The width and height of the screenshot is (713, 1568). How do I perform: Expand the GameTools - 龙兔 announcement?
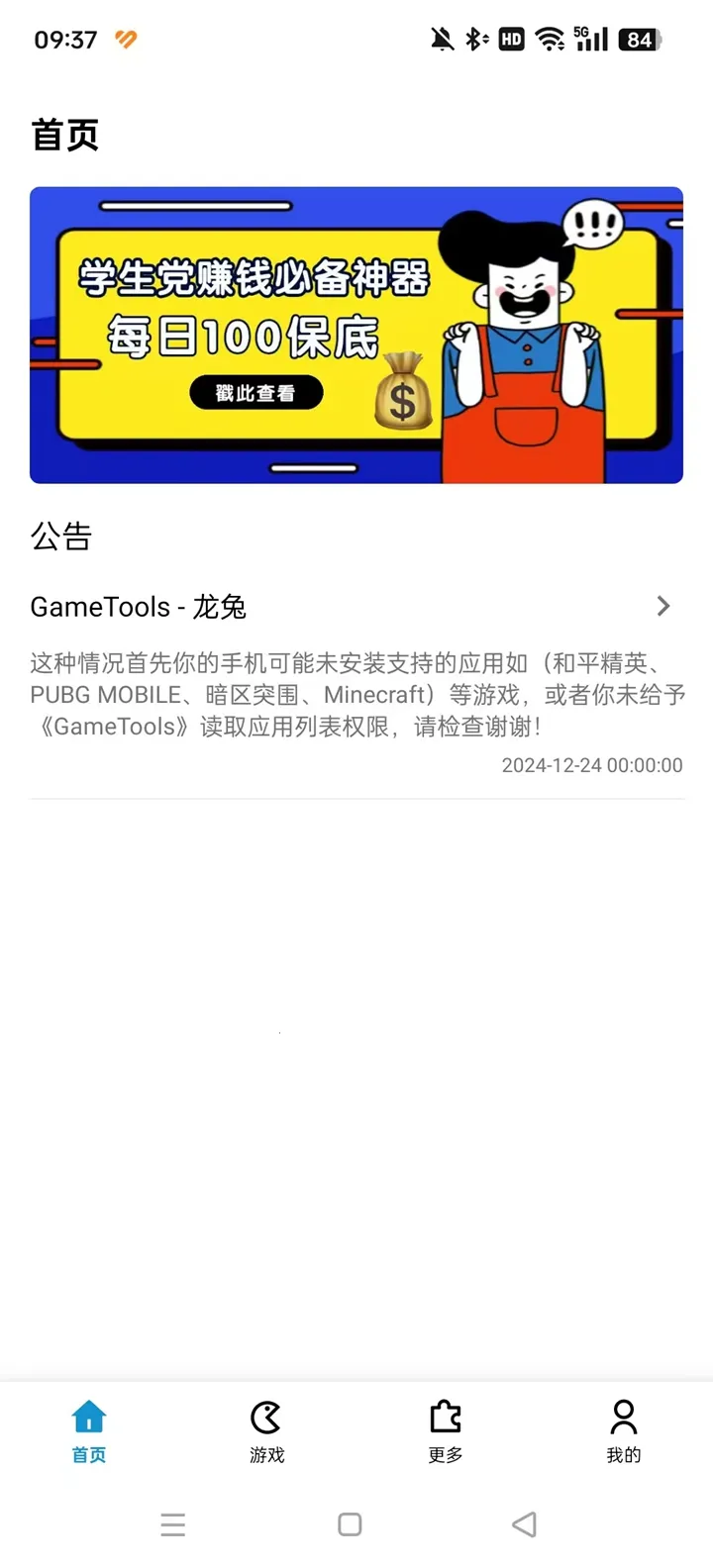[662, 606]
